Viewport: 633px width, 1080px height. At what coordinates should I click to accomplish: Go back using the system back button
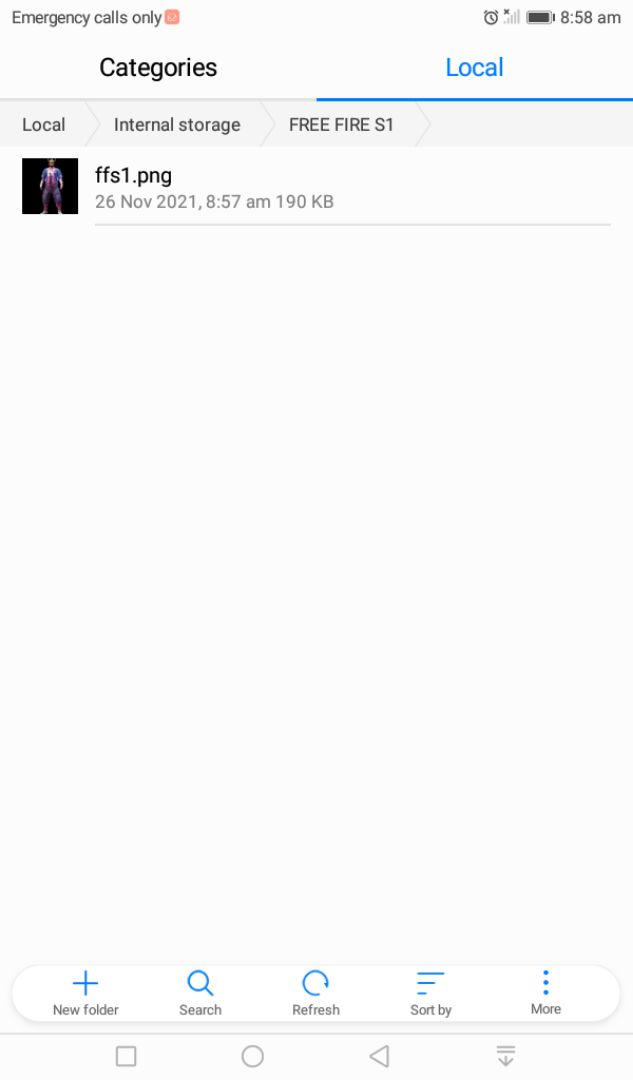point(379,1056)
